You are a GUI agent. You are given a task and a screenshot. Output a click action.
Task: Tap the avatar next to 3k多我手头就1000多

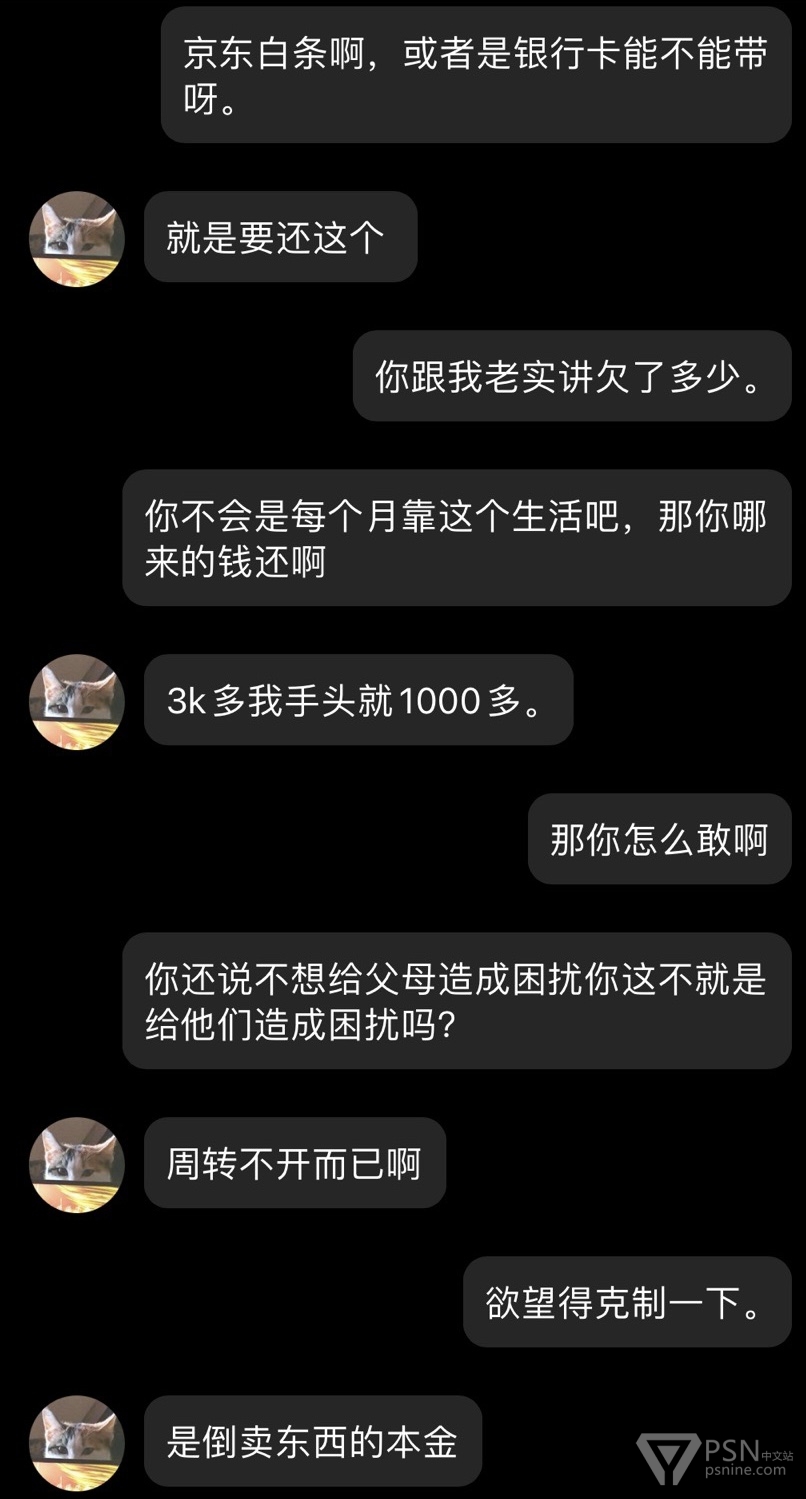pos(77,702)
